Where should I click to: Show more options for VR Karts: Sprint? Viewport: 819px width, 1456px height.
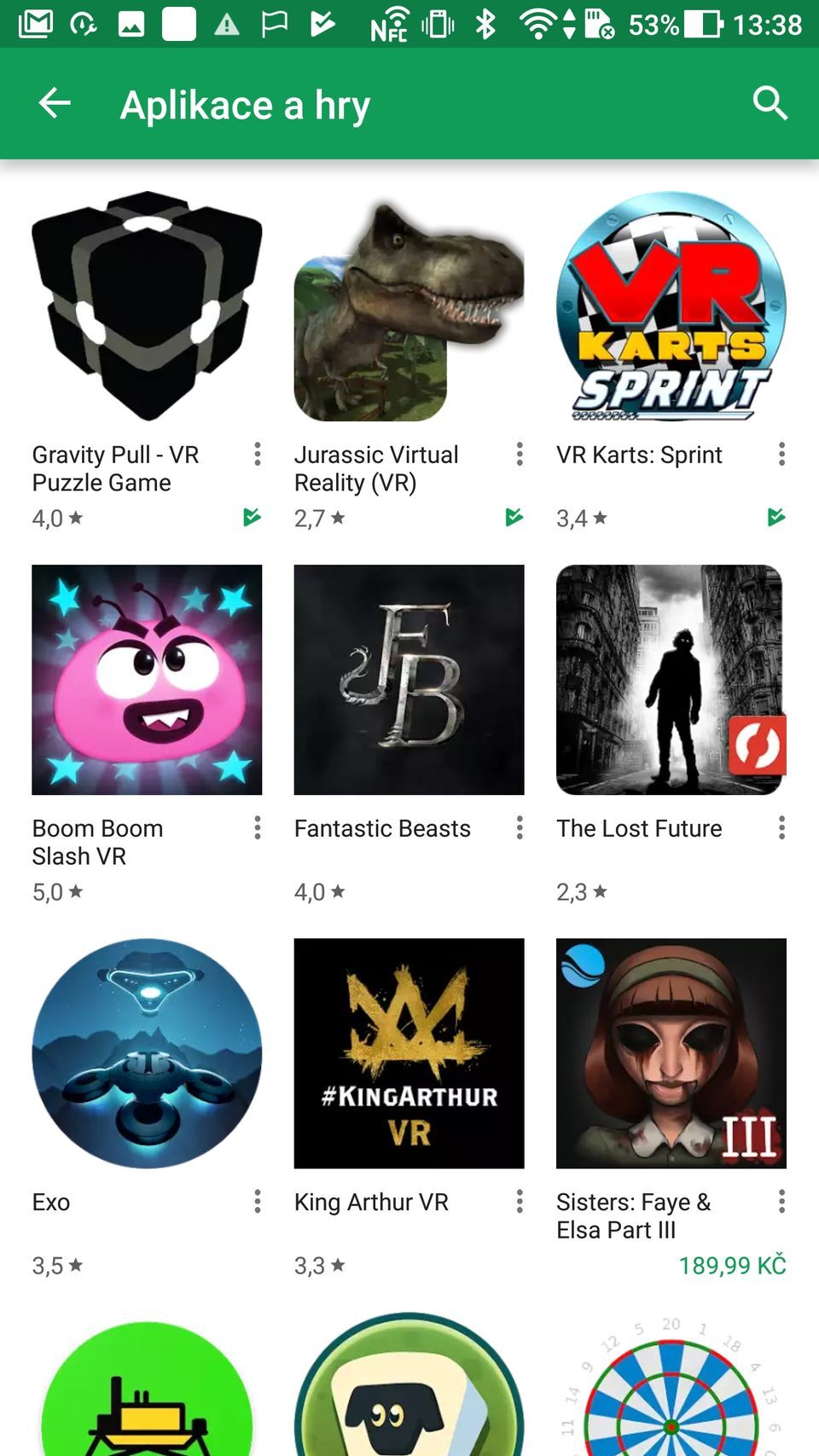pos(781,455)
